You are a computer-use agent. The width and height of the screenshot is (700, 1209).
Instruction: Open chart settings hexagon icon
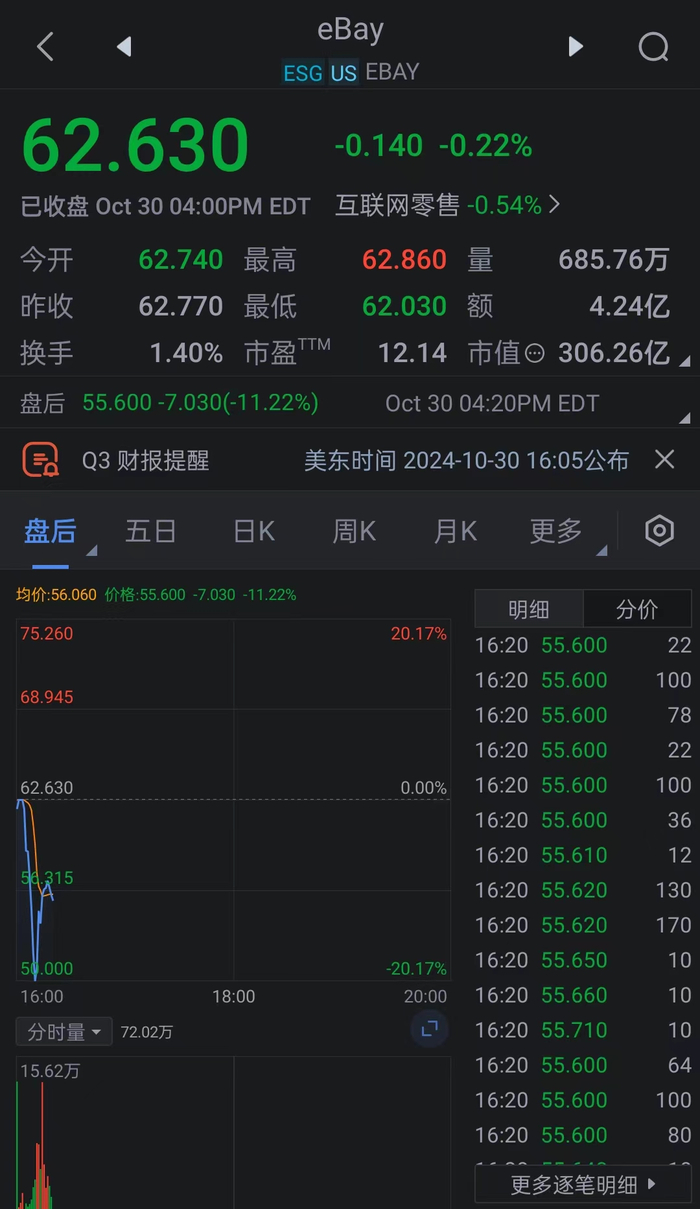(x=659, y=531)
